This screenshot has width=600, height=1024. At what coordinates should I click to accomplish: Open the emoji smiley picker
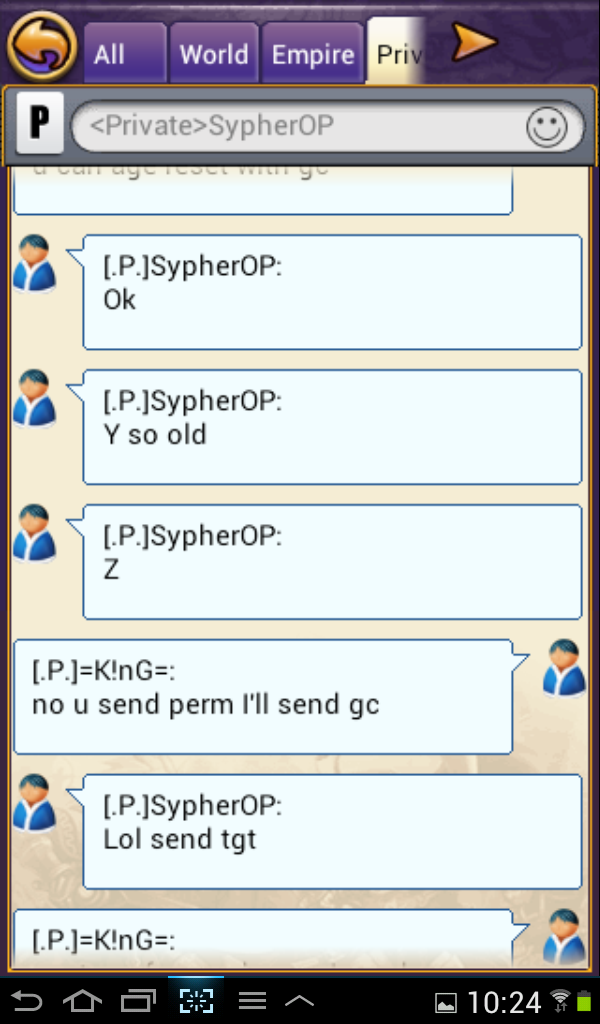tap(547, 127)
